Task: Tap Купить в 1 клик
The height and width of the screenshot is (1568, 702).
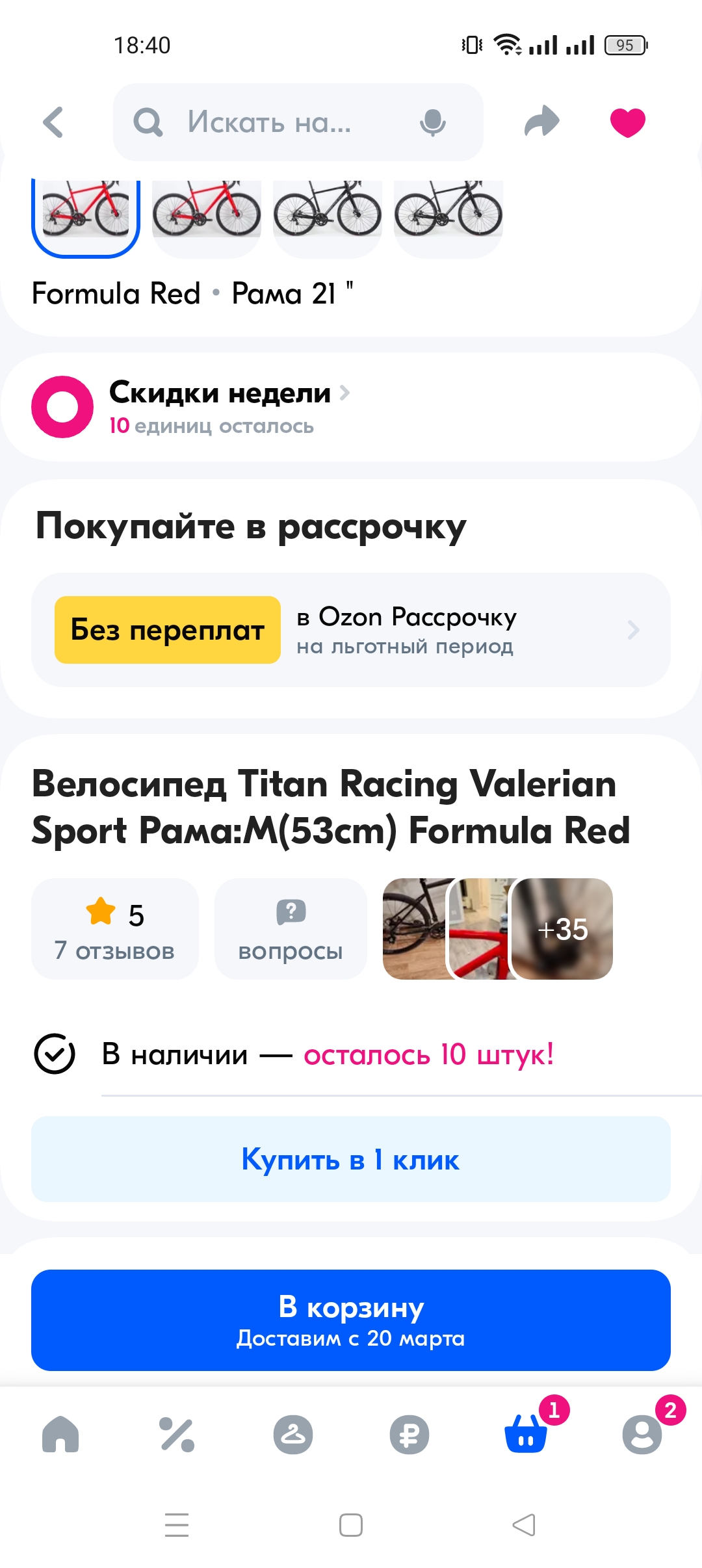Action: coord(351,1159)
